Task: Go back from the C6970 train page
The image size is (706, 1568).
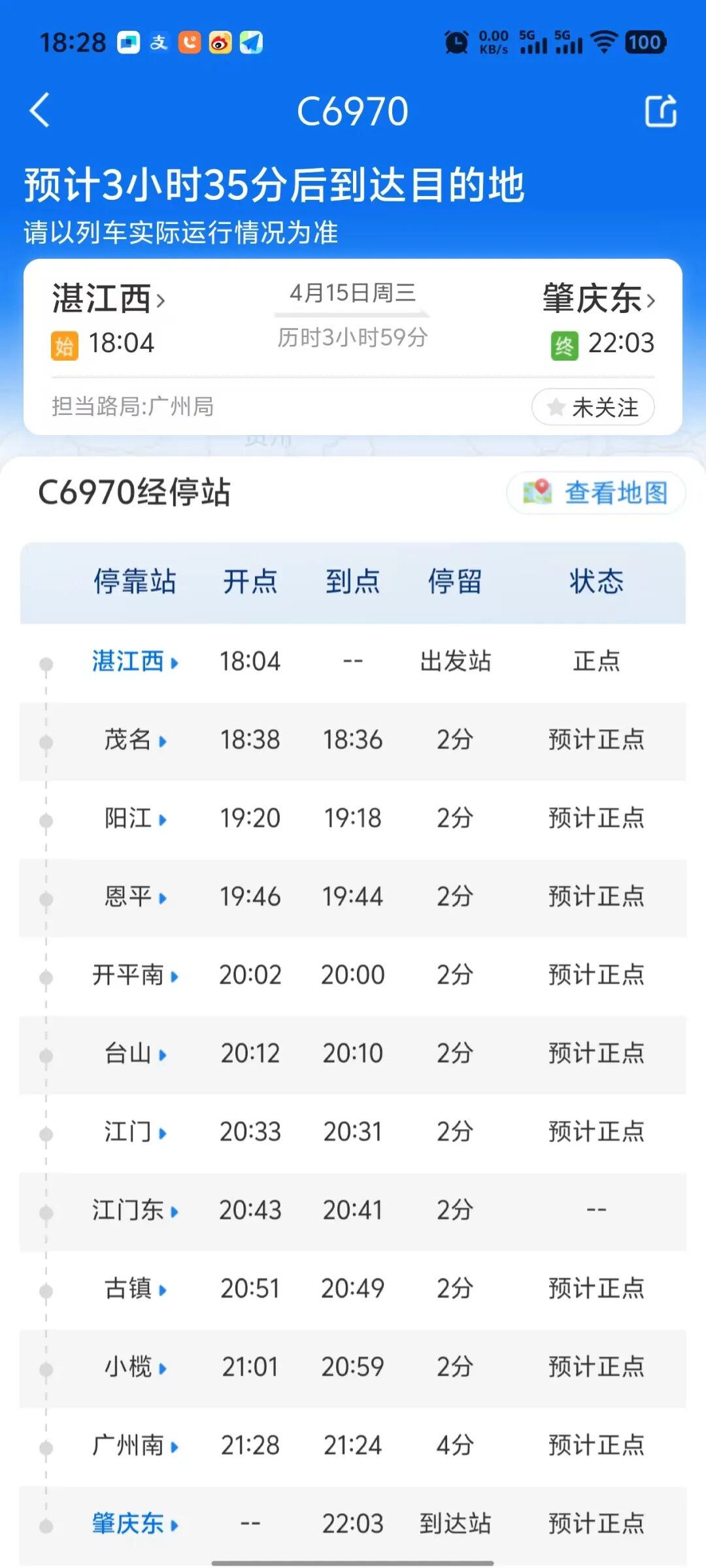Action: point(40,110)
